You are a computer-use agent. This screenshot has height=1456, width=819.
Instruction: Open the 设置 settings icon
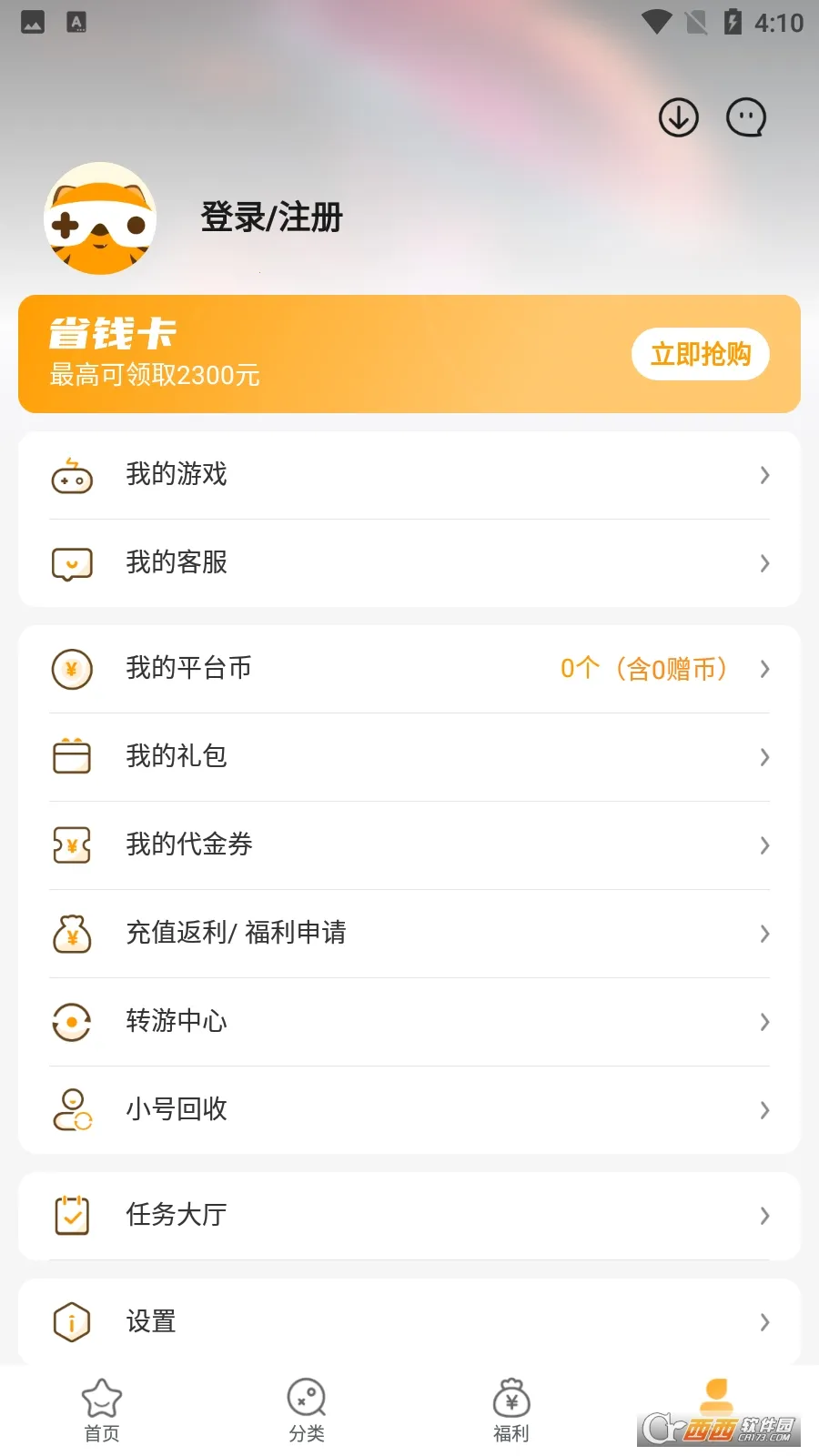click(72, 1321)
